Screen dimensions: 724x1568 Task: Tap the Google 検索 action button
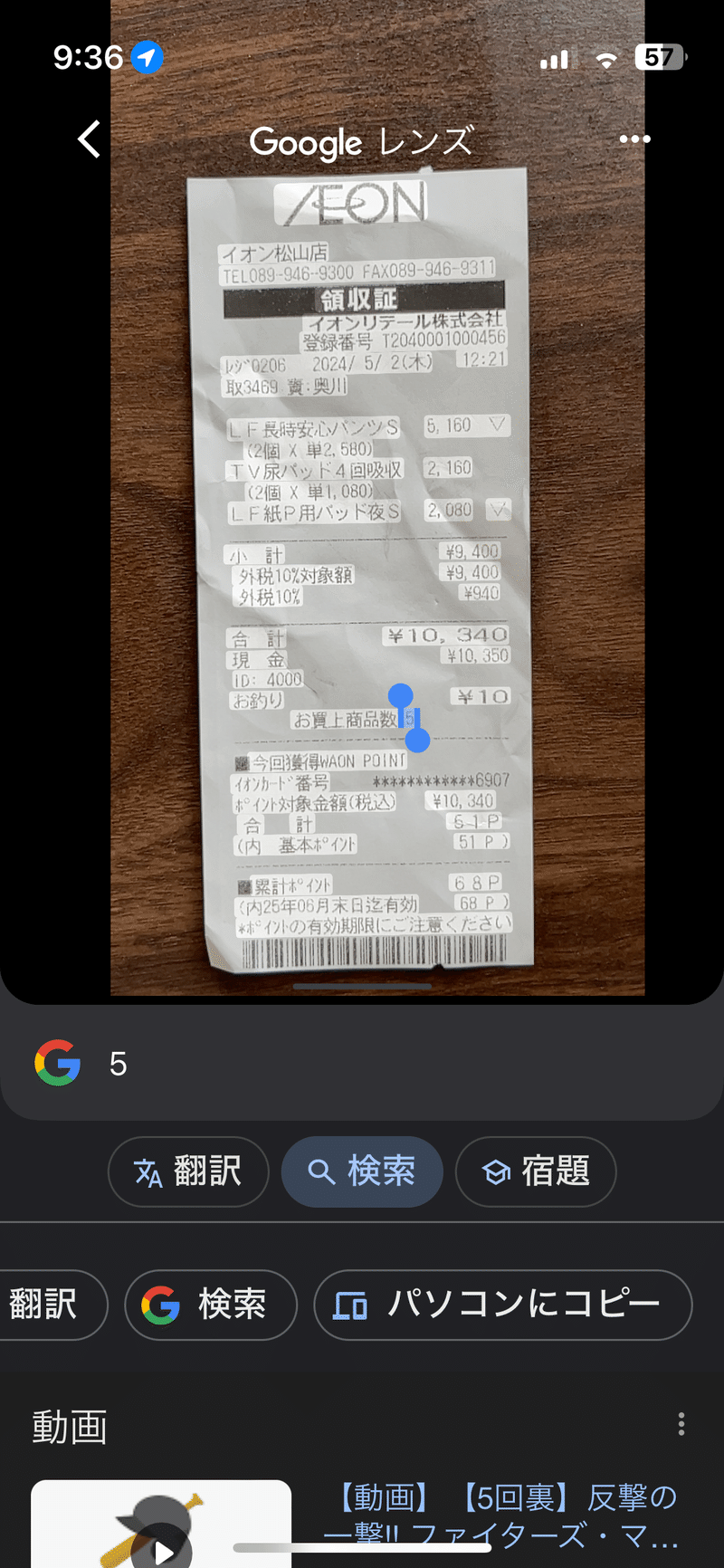(x=210, y=1305)
